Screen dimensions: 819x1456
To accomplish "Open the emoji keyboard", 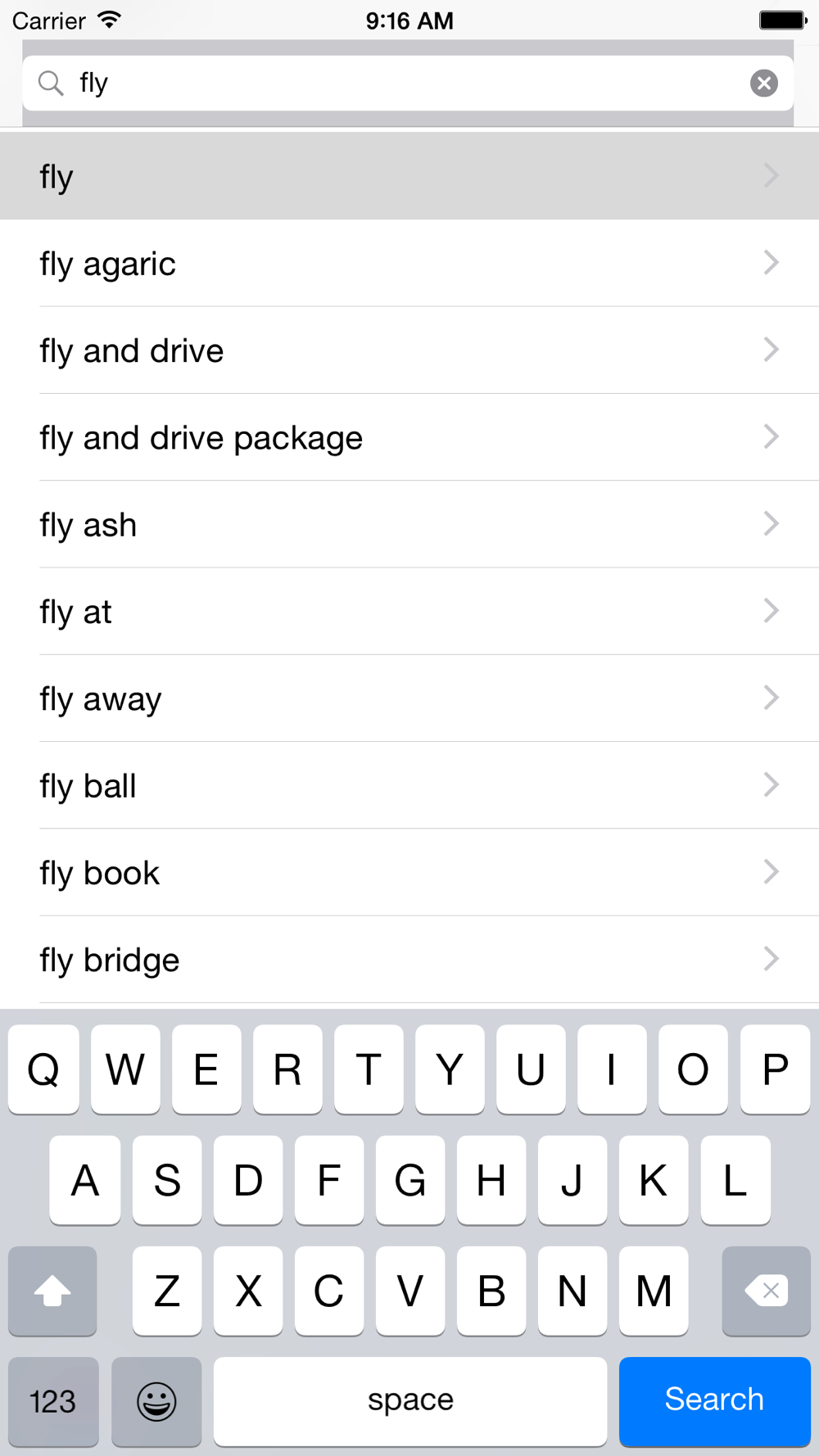I will [x=156, y=1400].
